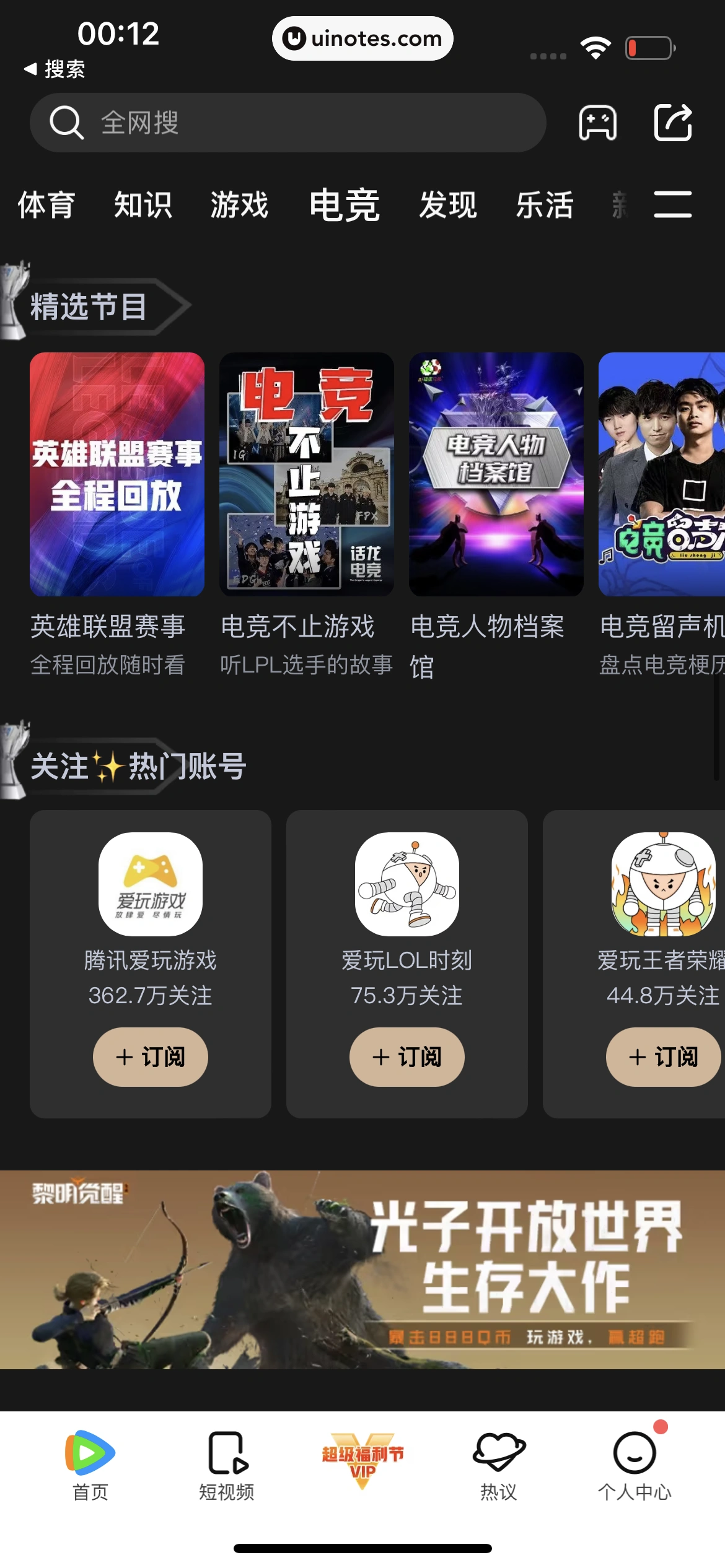Select the 游戏 tab
The image size is (725, 1568).
coord(240,205)
